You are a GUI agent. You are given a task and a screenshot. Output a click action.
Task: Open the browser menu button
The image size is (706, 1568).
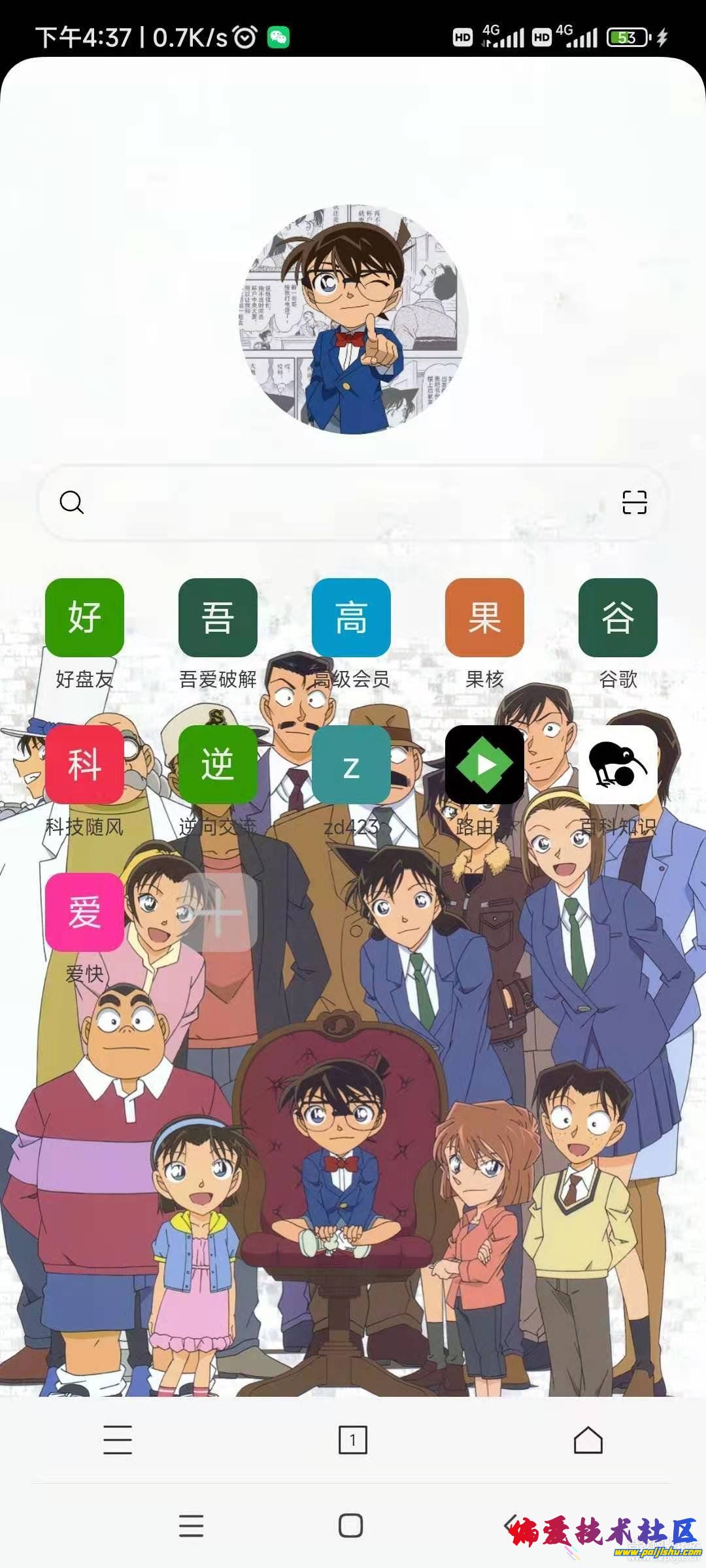coord(118,1440)
